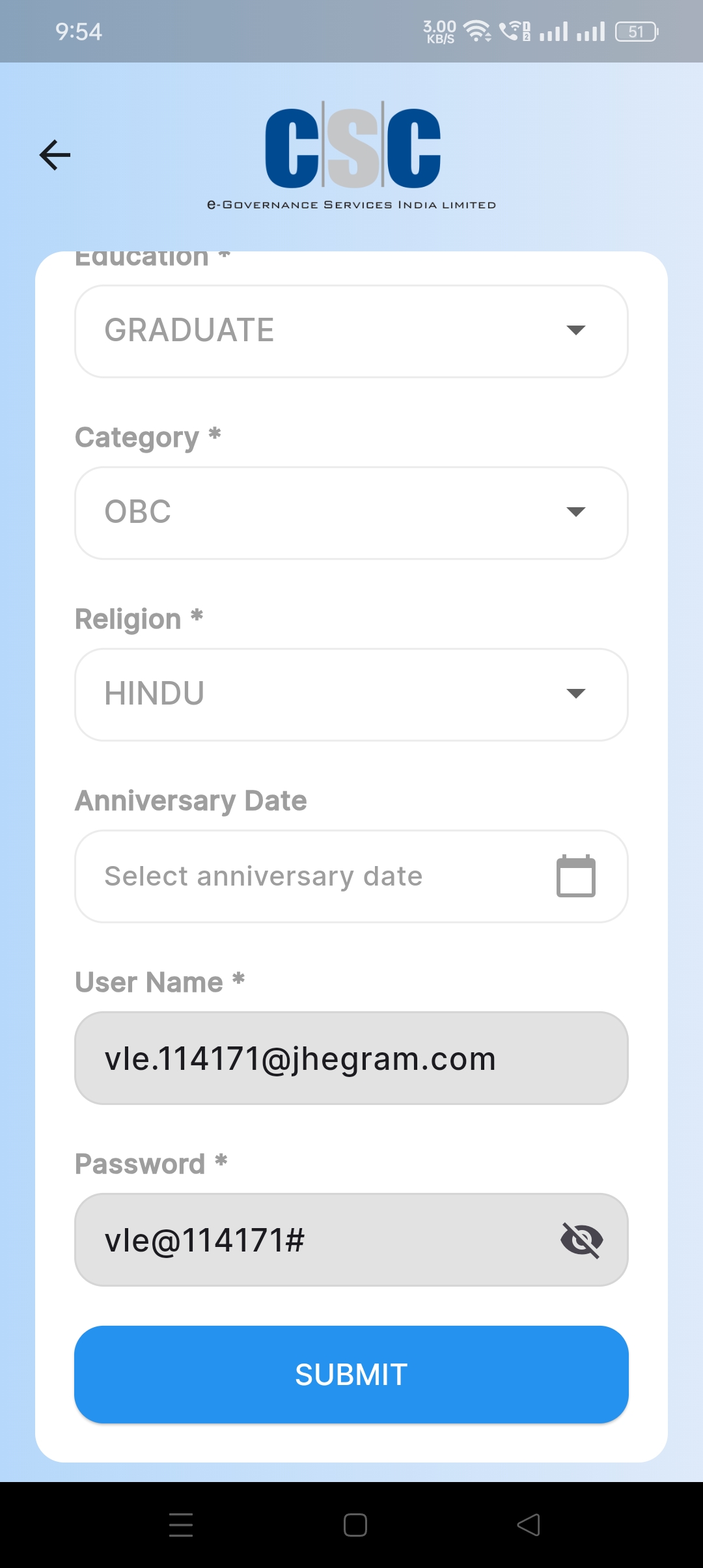
Task: Open the Education dropdown showing GRADUATE
Action: [x=351, y=331]
